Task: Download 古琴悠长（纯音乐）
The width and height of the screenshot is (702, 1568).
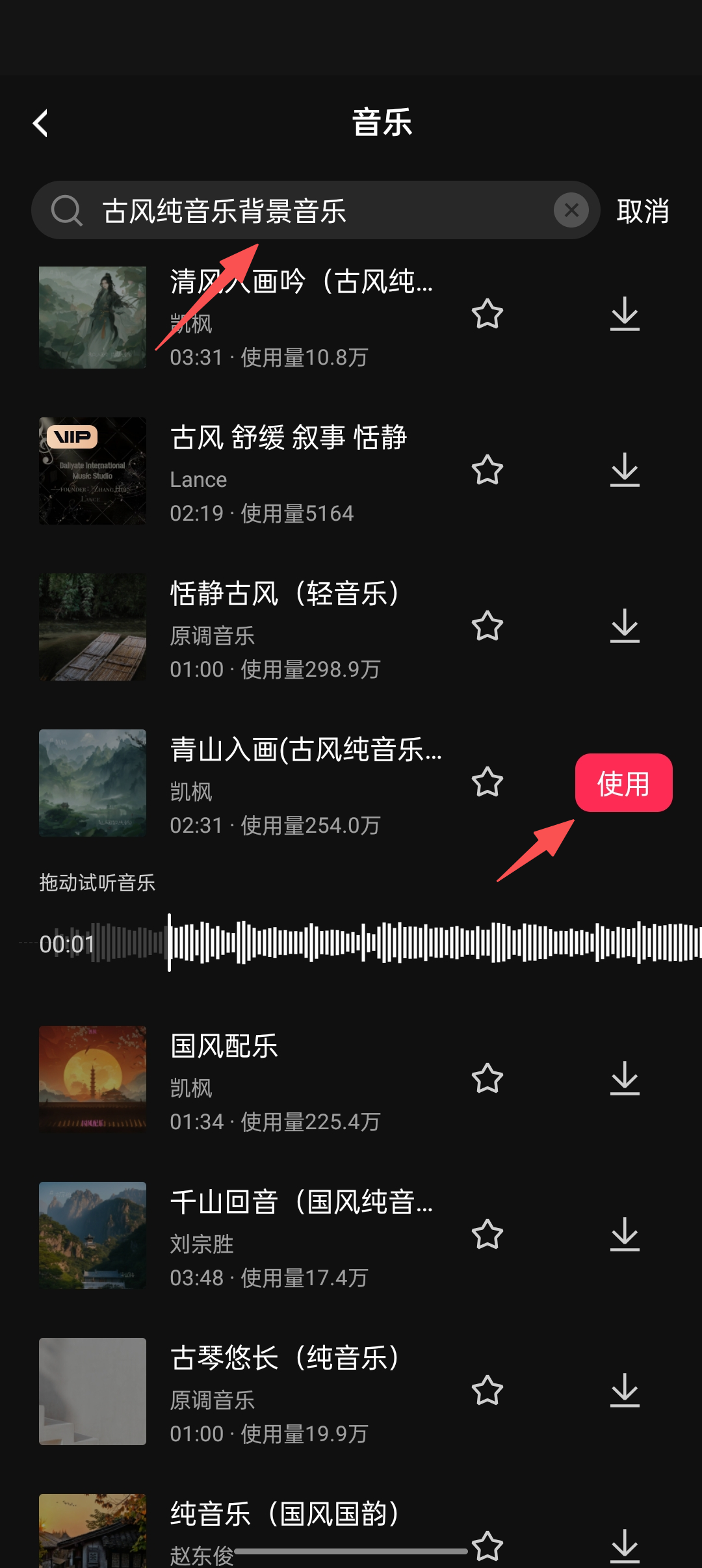Action: pos(625,1391)
